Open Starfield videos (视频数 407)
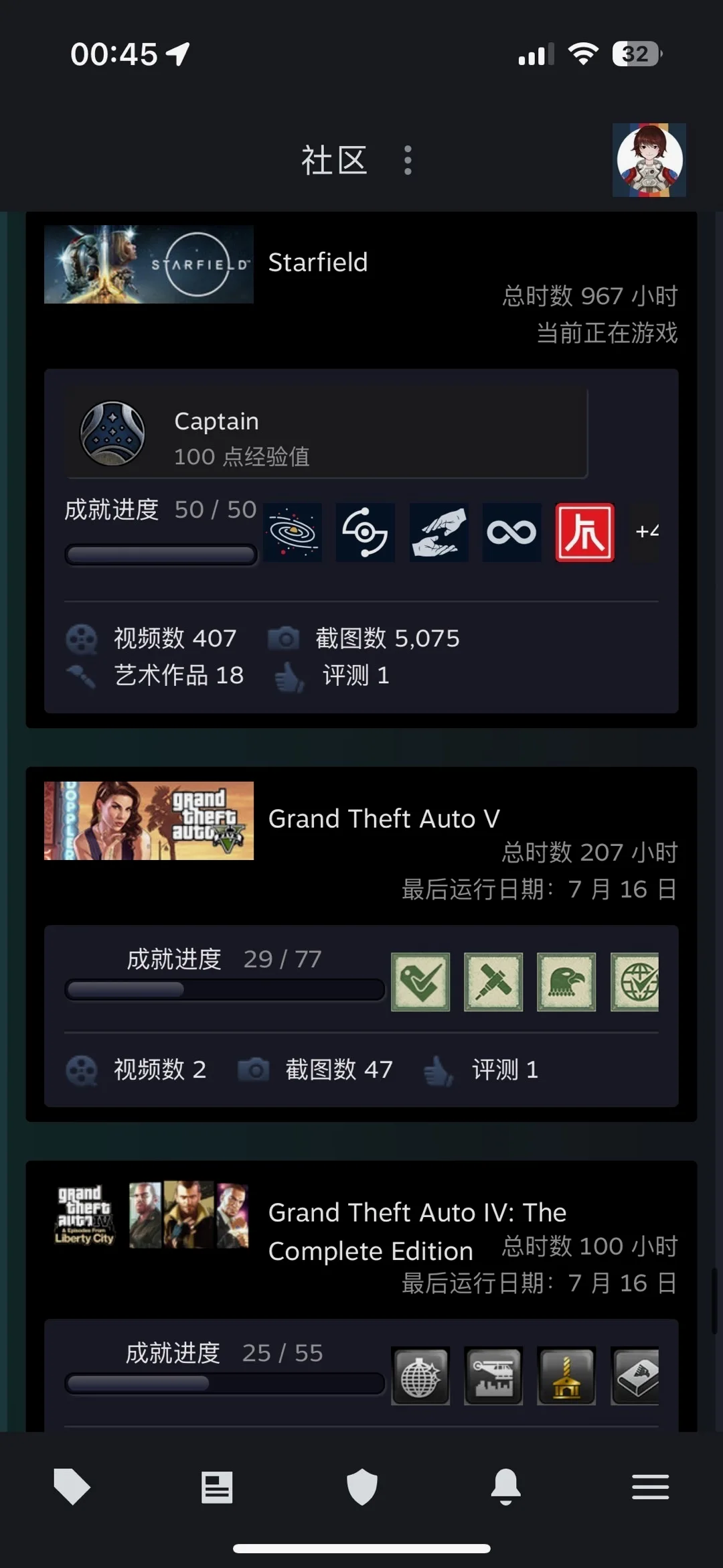The width and height of the screenshot is (723, 1568). [174, 638]
